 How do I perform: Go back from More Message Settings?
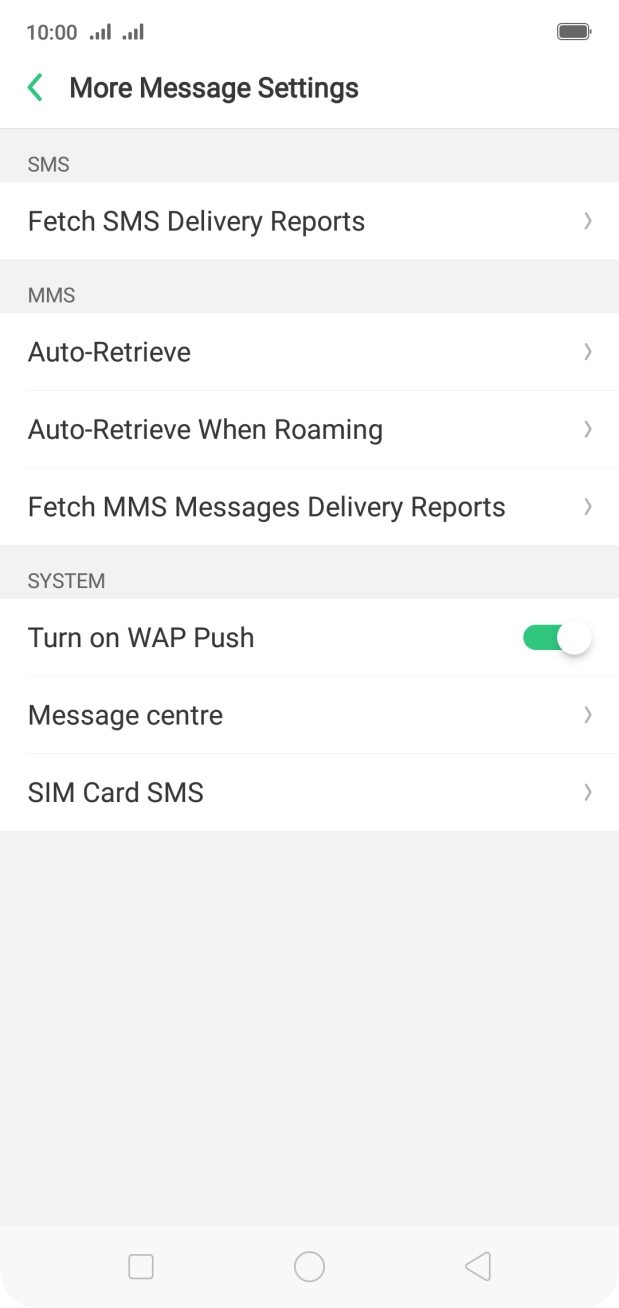pyautogui.click(x=36, y=88)
